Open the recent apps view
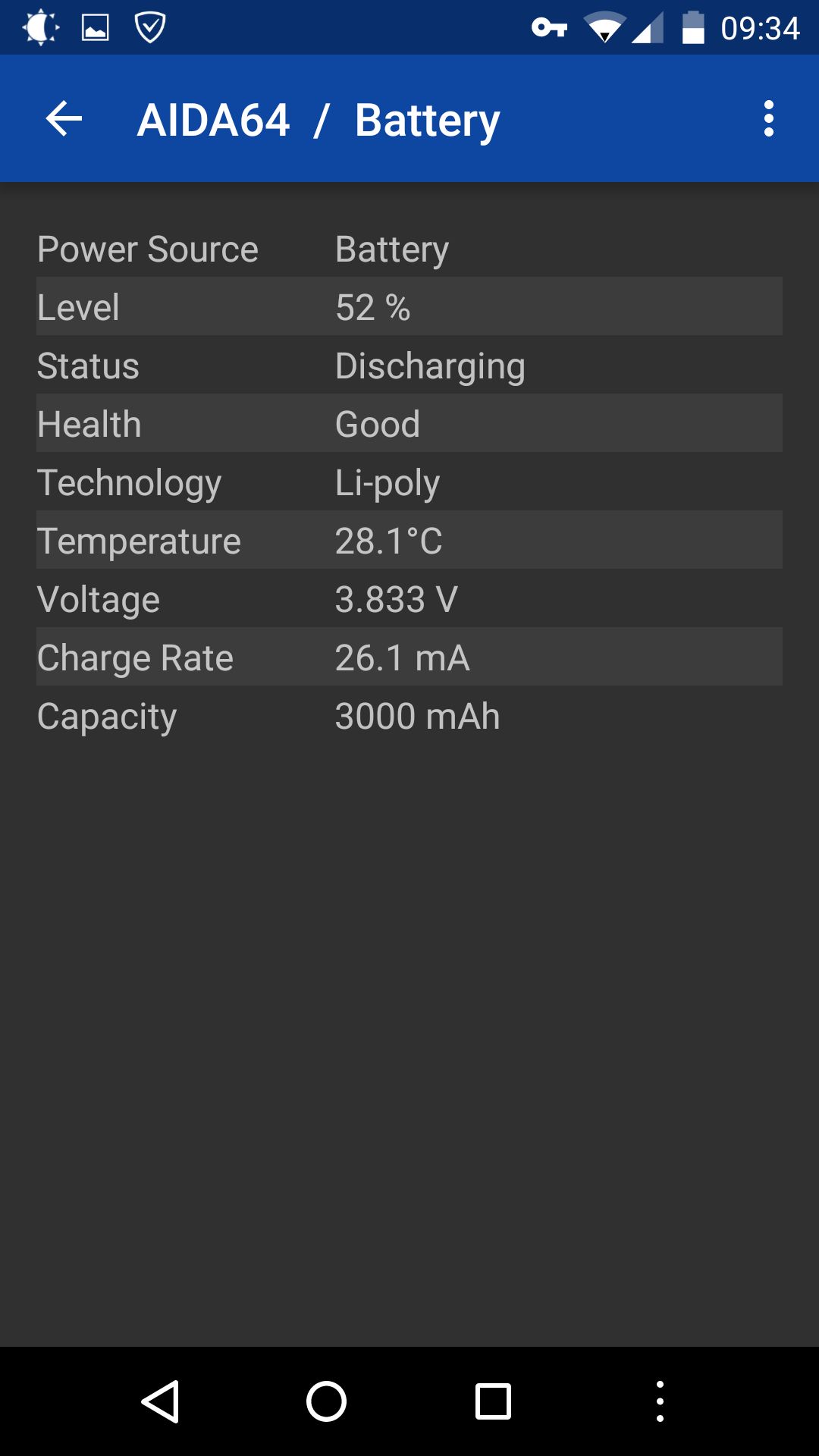Screen dimensions: 819x1456 click(493, 1401)
